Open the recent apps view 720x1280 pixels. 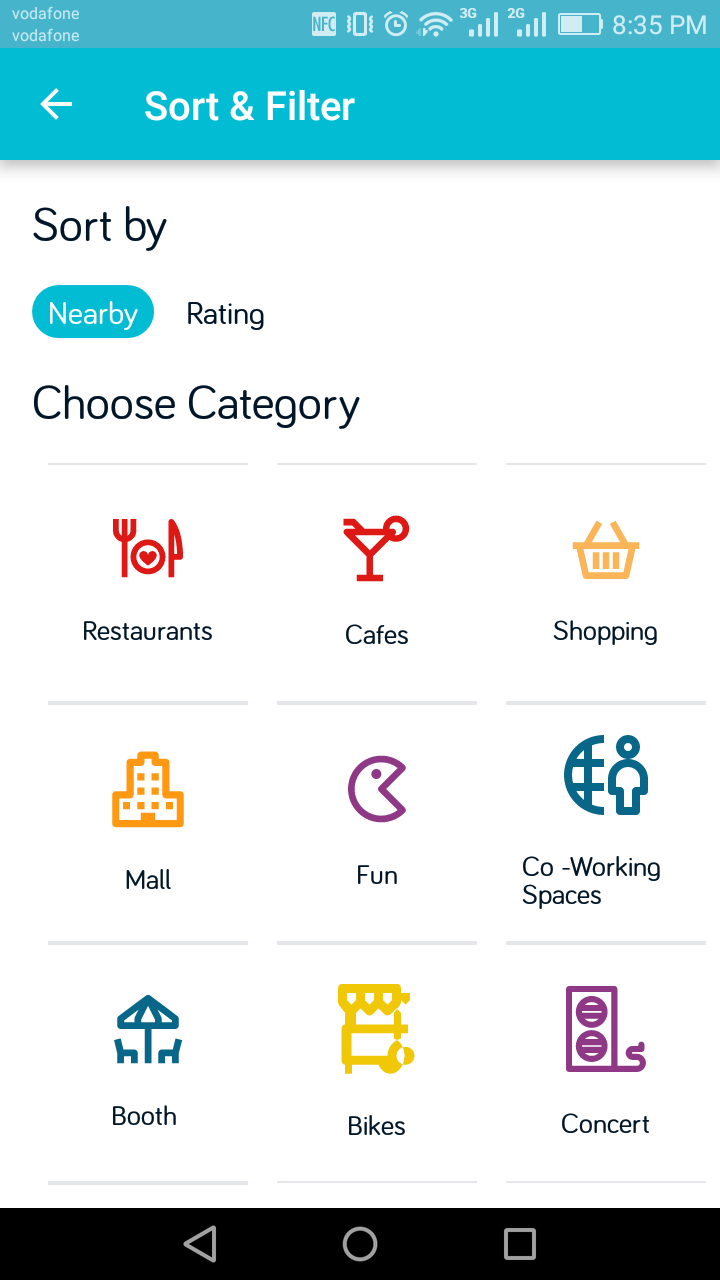(520, 1244)
